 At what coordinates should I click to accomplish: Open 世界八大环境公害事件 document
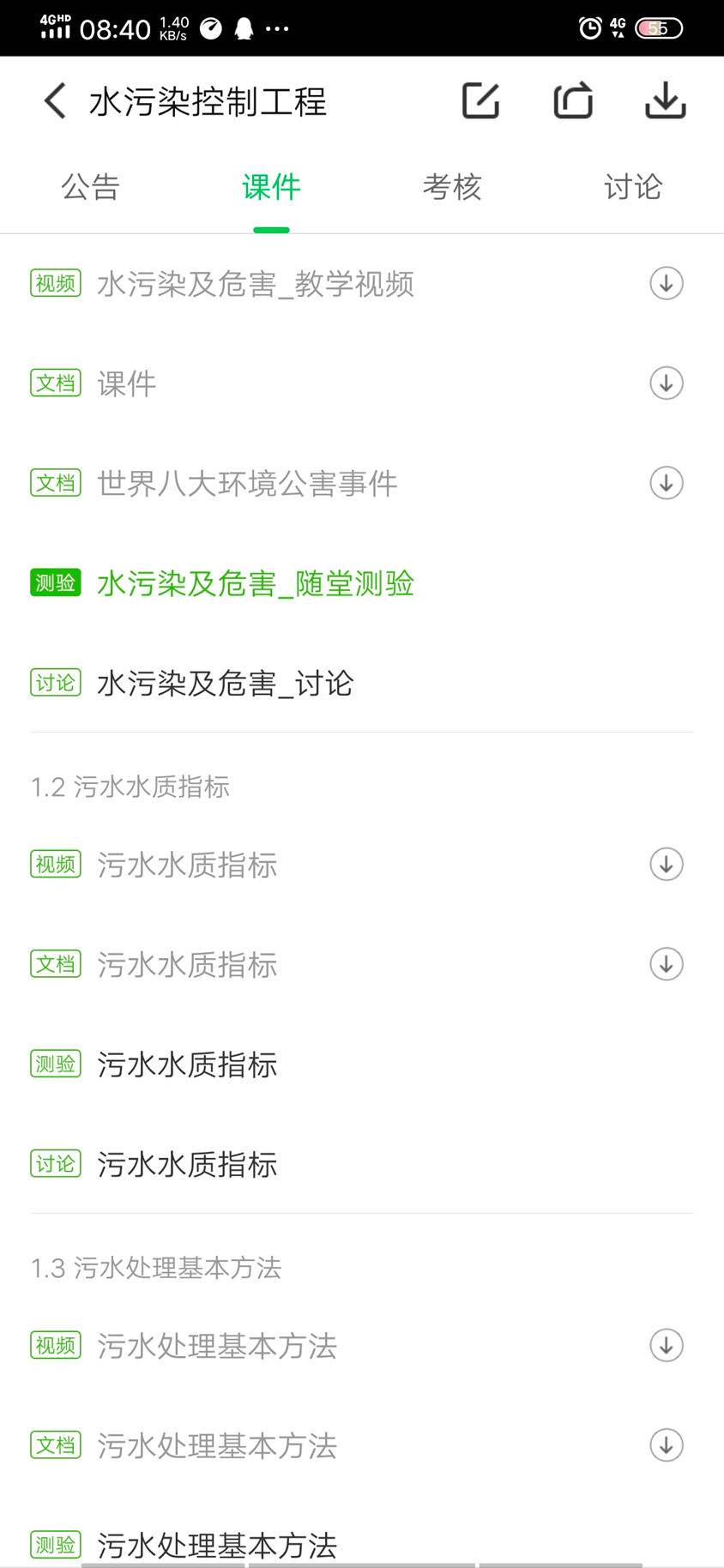pyautogui.click(x=247, y=484)
